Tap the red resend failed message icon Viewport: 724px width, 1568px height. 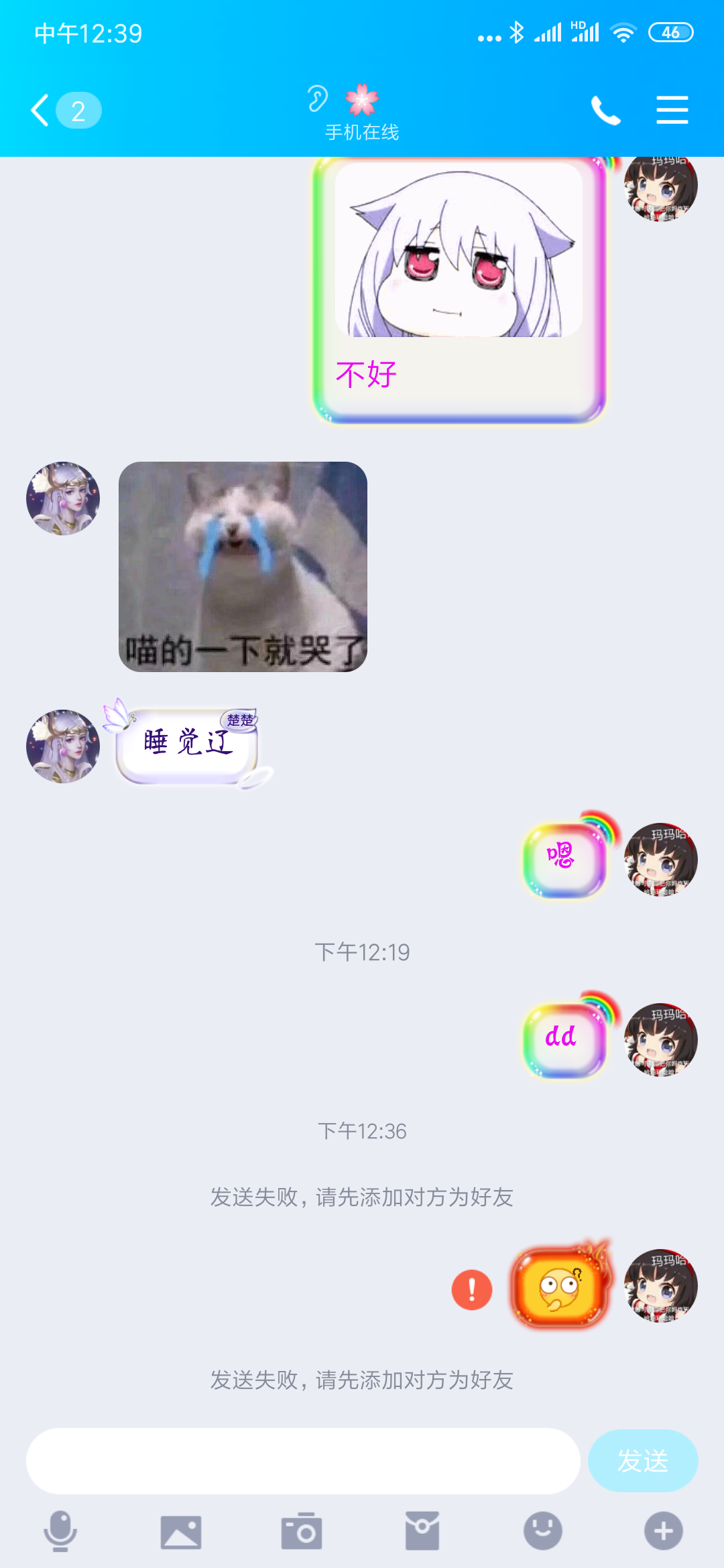point(472,1290)
